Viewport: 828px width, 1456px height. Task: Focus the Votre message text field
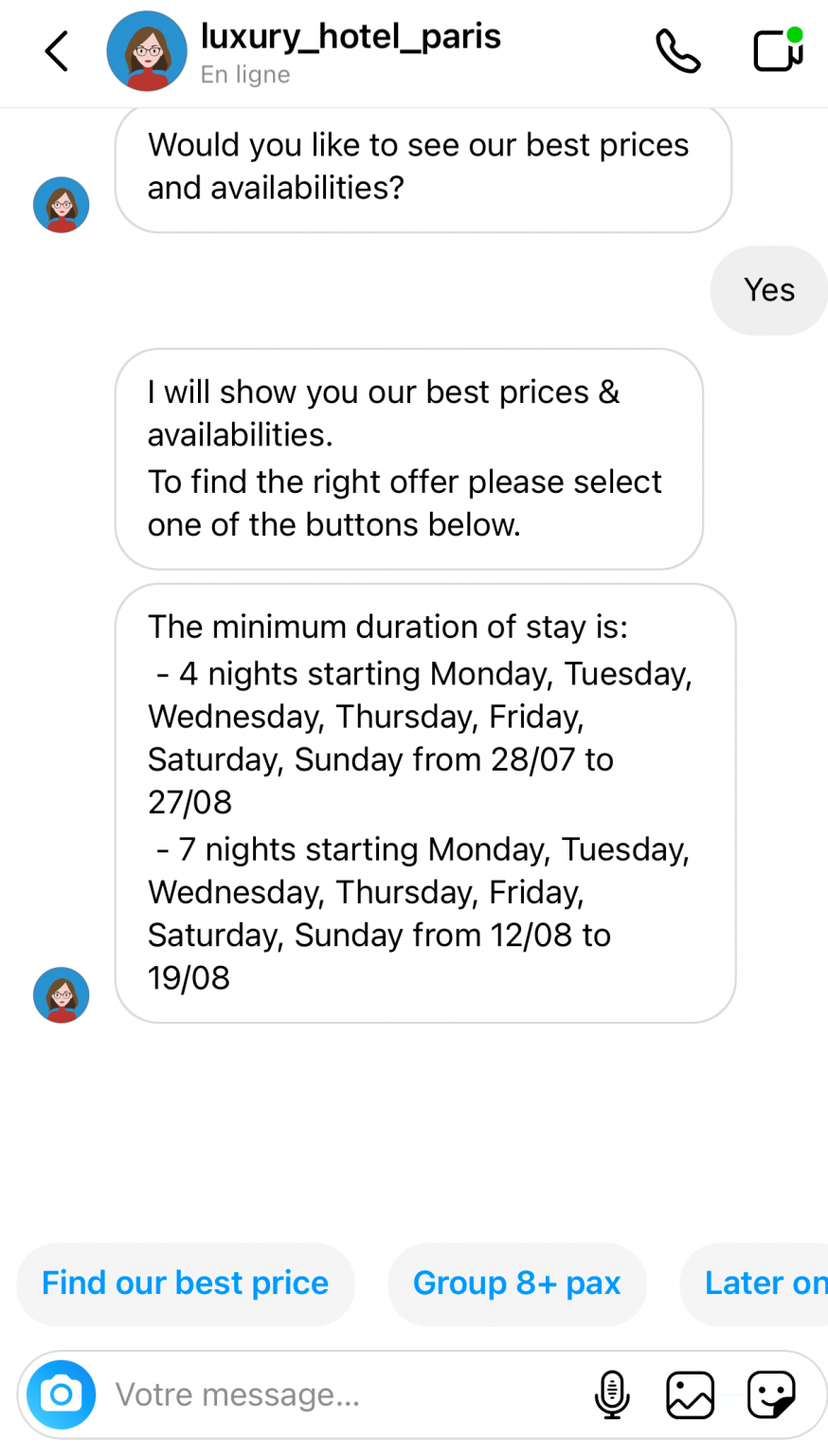click(341, 1394)
